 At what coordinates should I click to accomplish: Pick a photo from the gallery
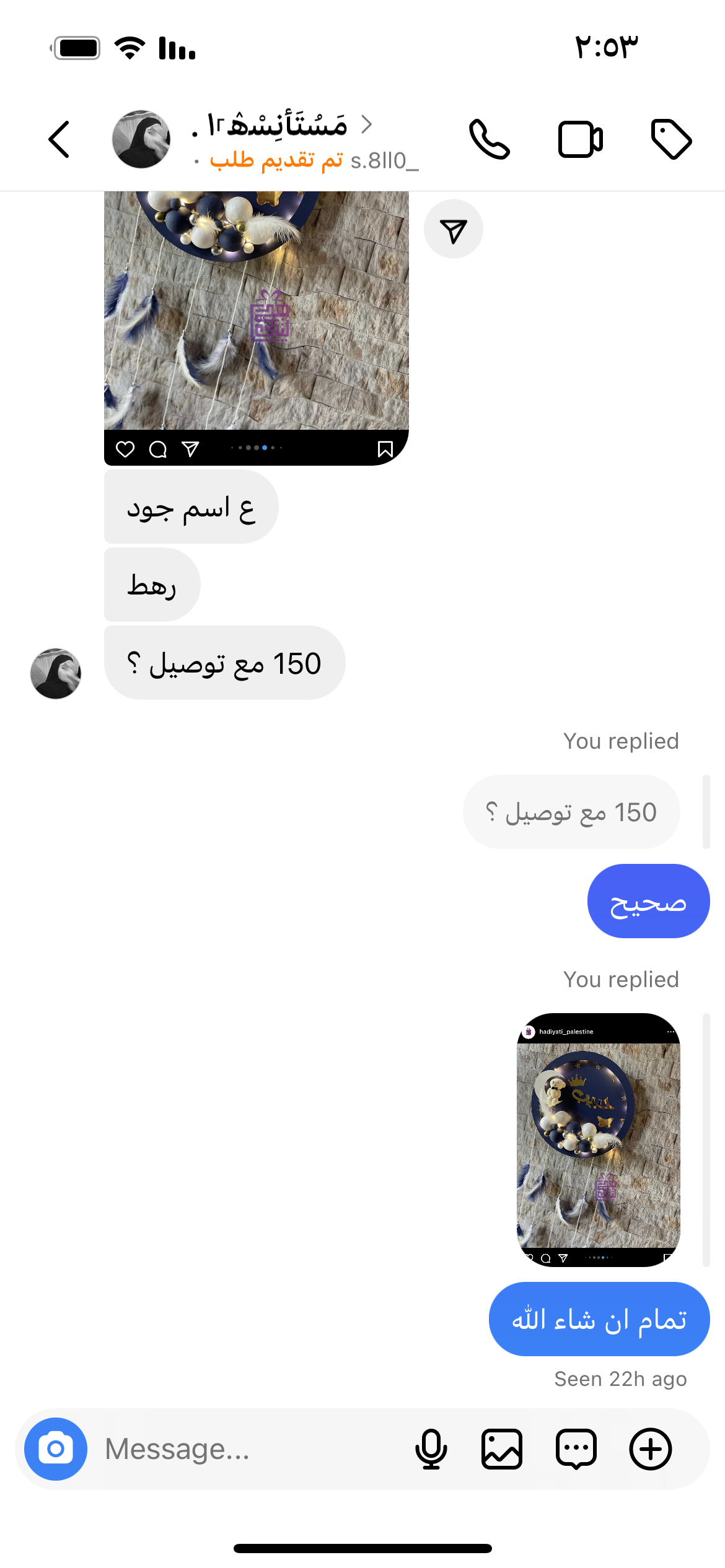tap(502, 1449)
